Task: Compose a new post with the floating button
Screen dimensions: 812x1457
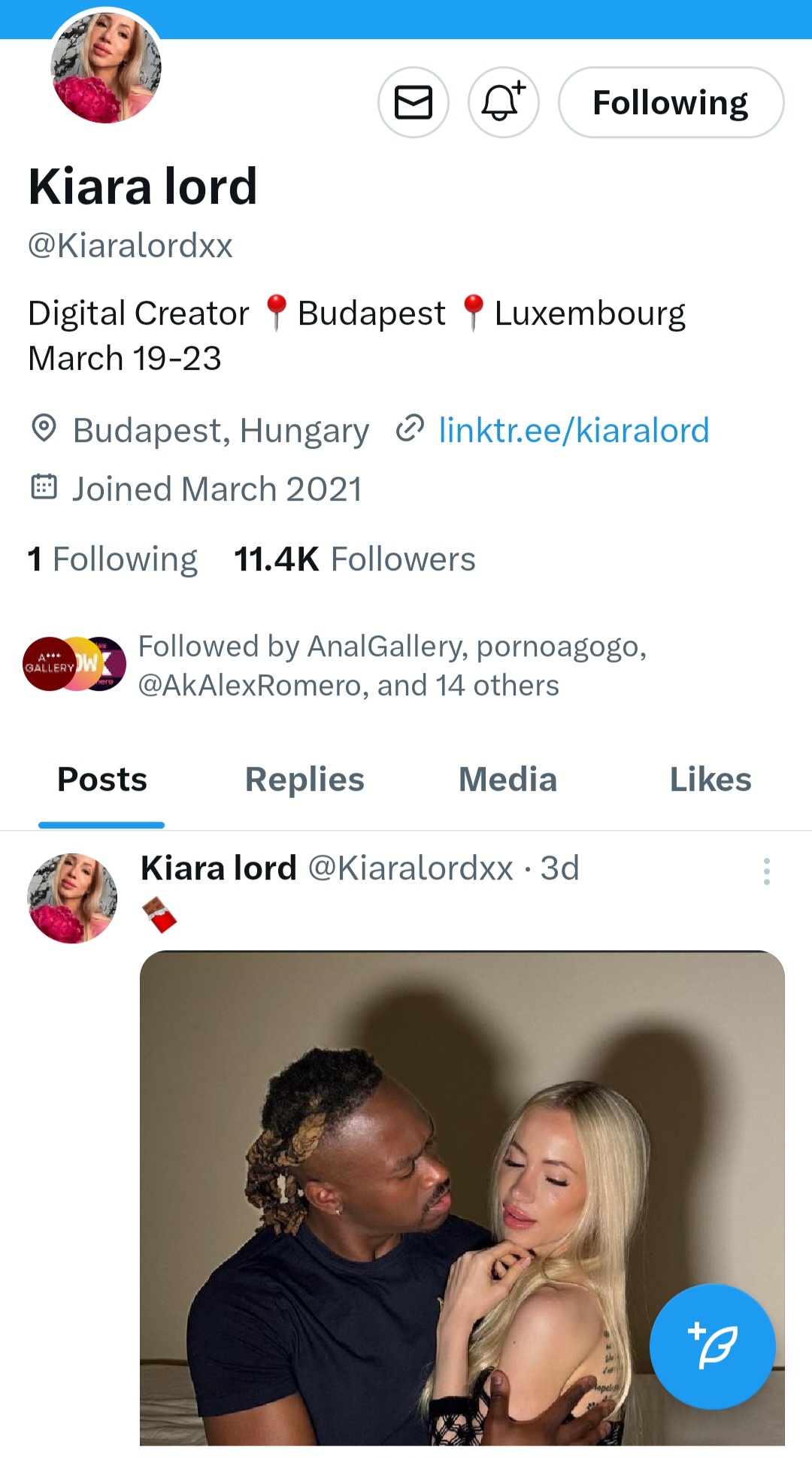Action: (x=712, y=1346)
